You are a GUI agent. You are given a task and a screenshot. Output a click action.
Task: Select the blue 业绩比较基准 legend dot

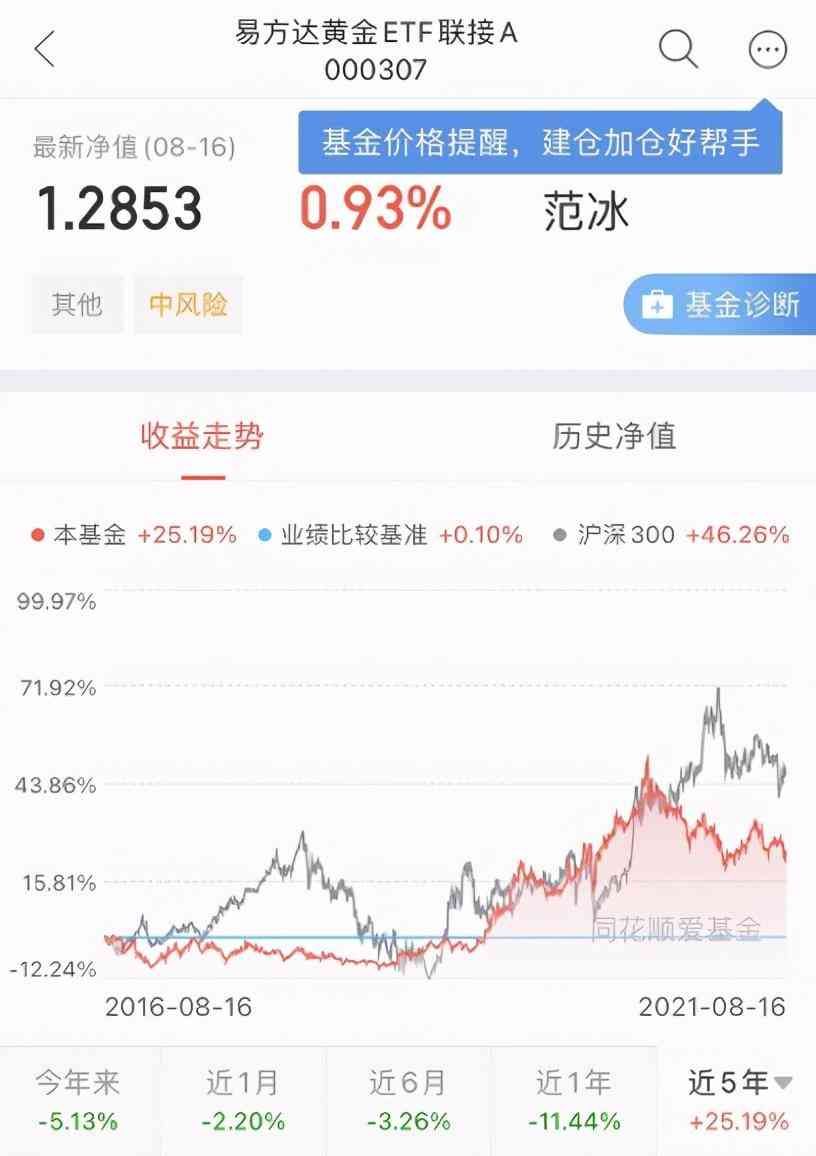[x=264, y=536]
